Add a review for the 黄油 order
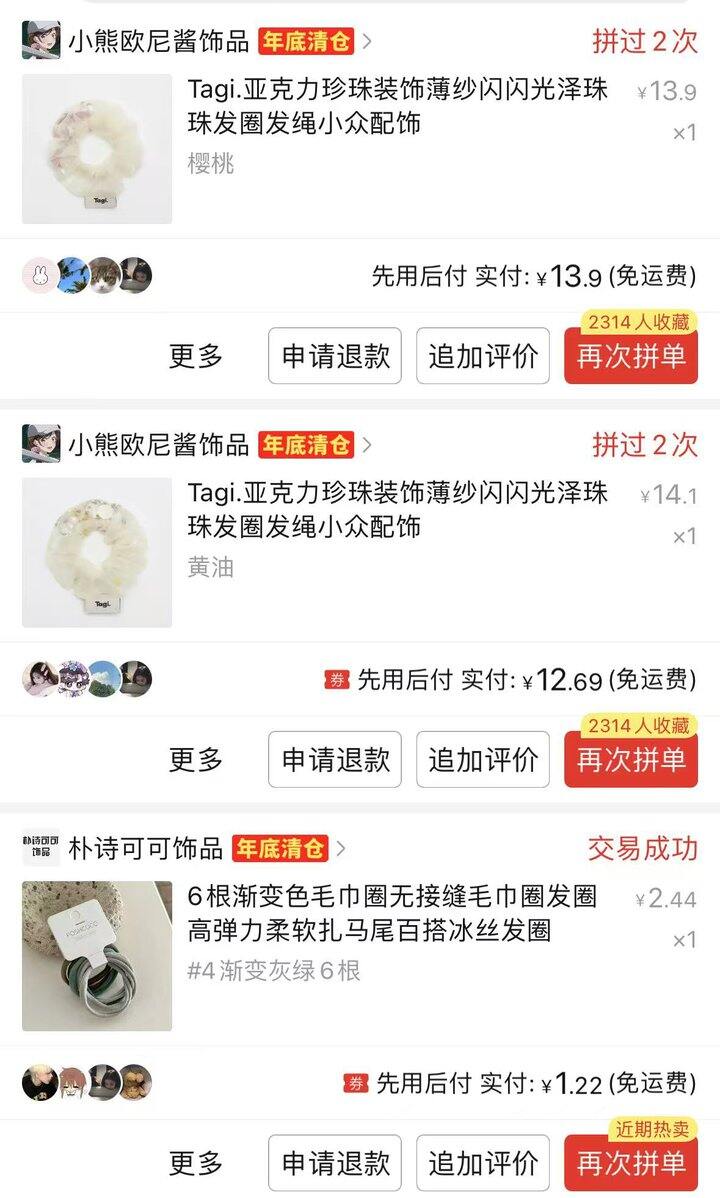 483,760
